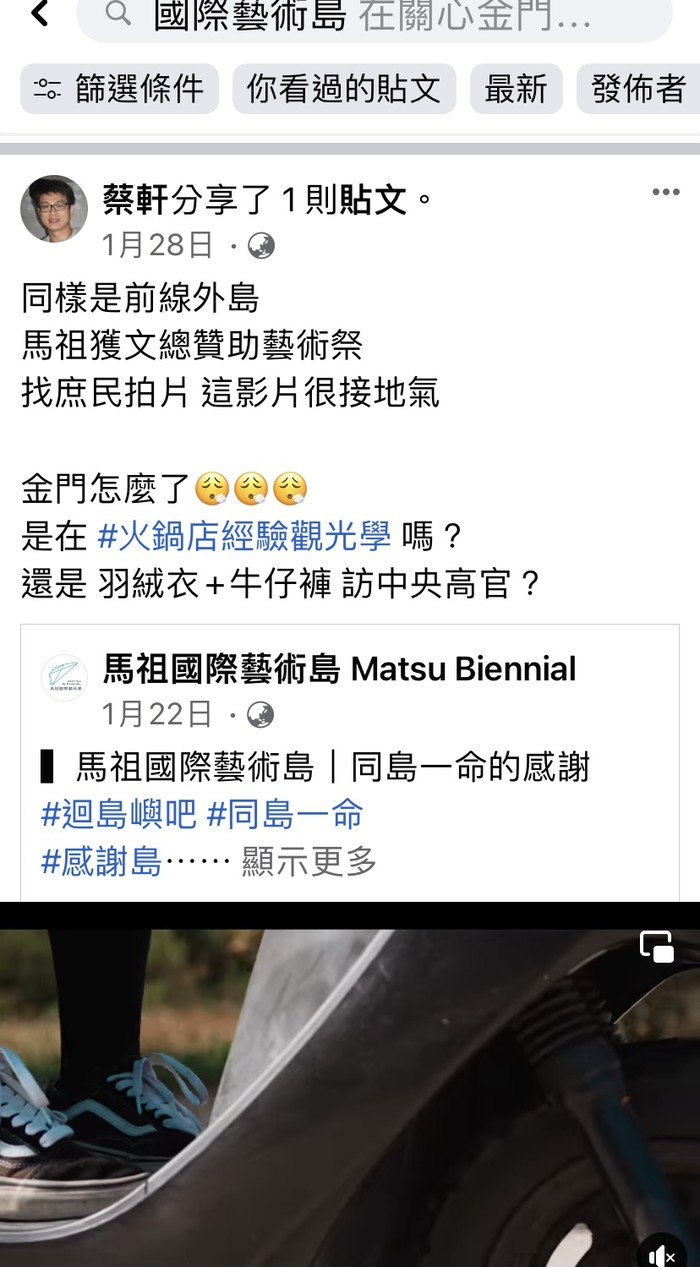
Task: Open the post's three-dot options menu
Action: (665, 192)
